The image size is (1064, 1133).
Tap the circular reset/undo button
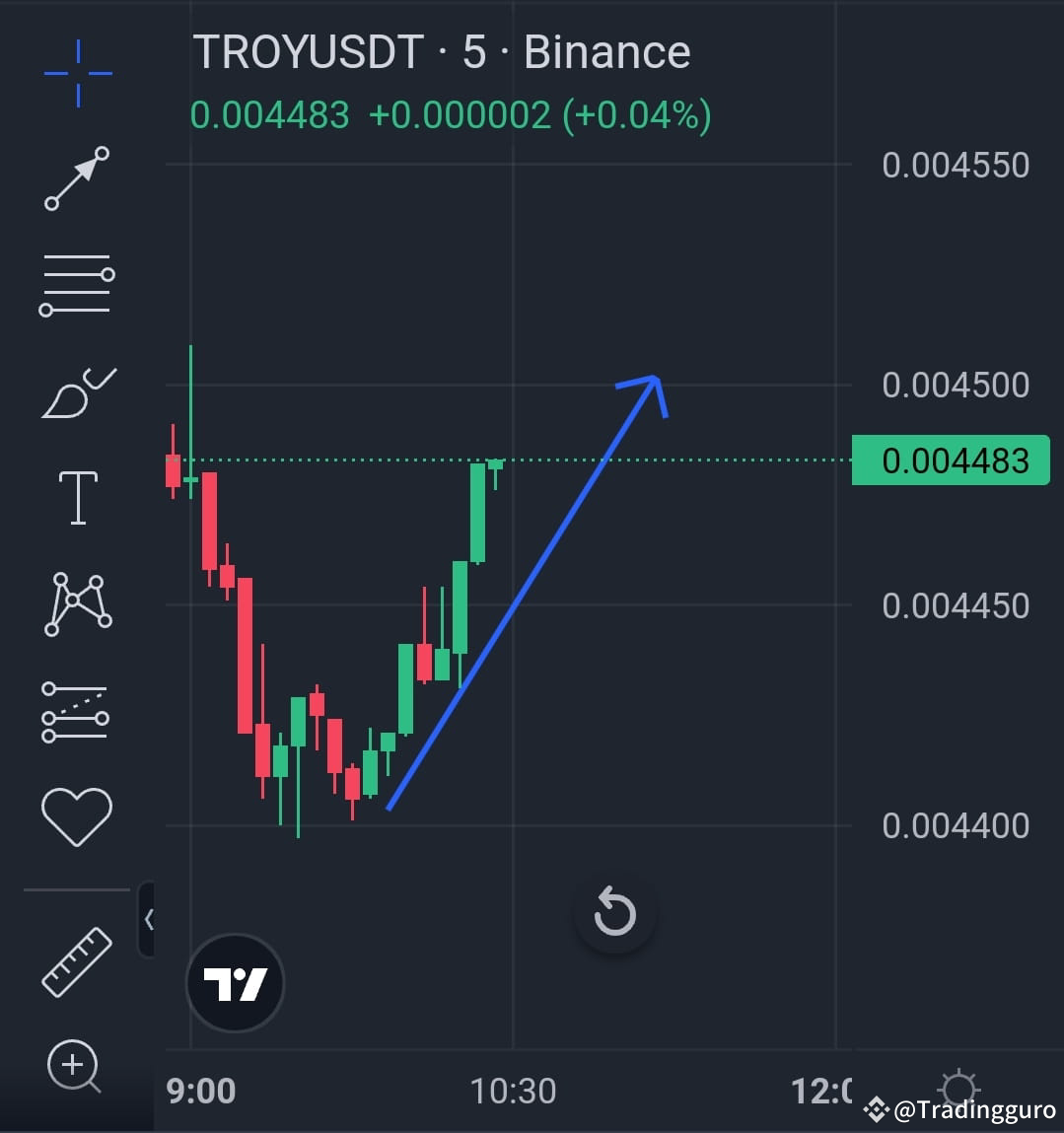(615, 912)
